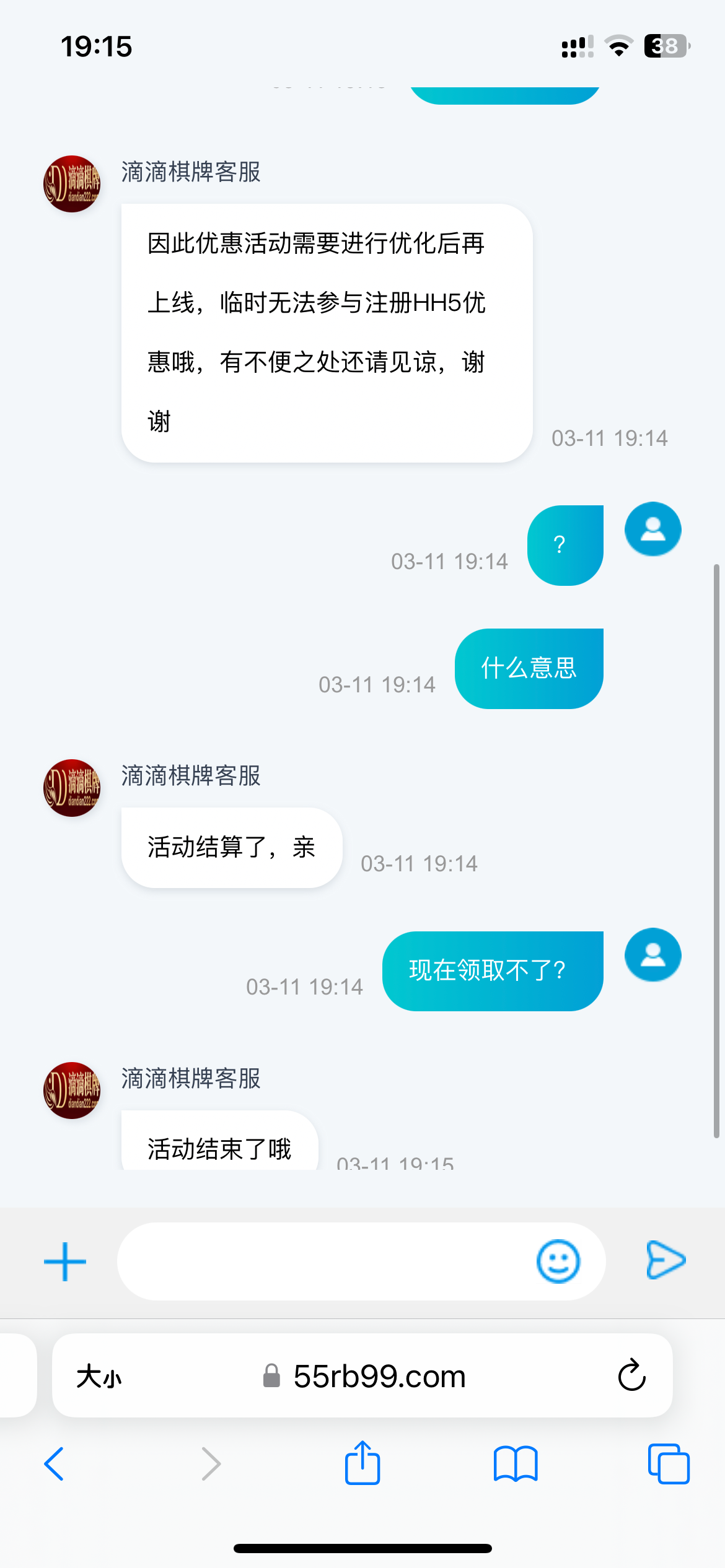Image resolution: width=725 pixels, height=1568 pixels.
Task: Open the emoji picker
Action: click(558, 1261)
